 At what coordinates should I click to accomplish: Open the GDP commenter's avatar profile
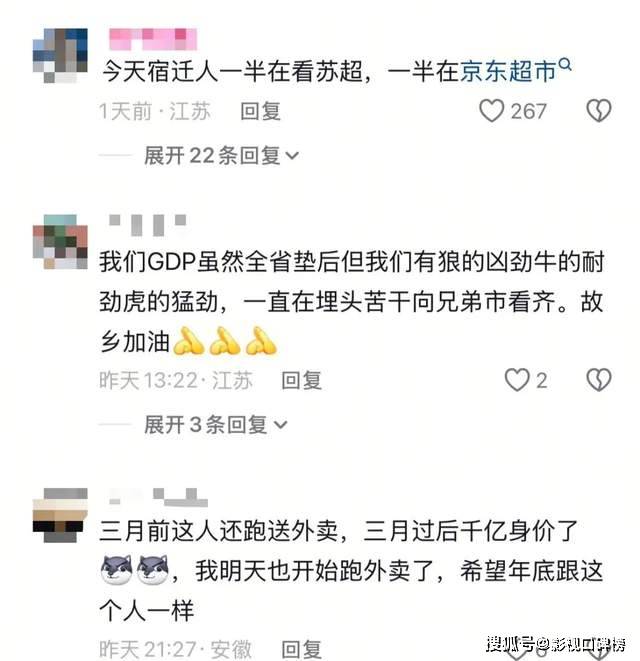coord(60,241)
